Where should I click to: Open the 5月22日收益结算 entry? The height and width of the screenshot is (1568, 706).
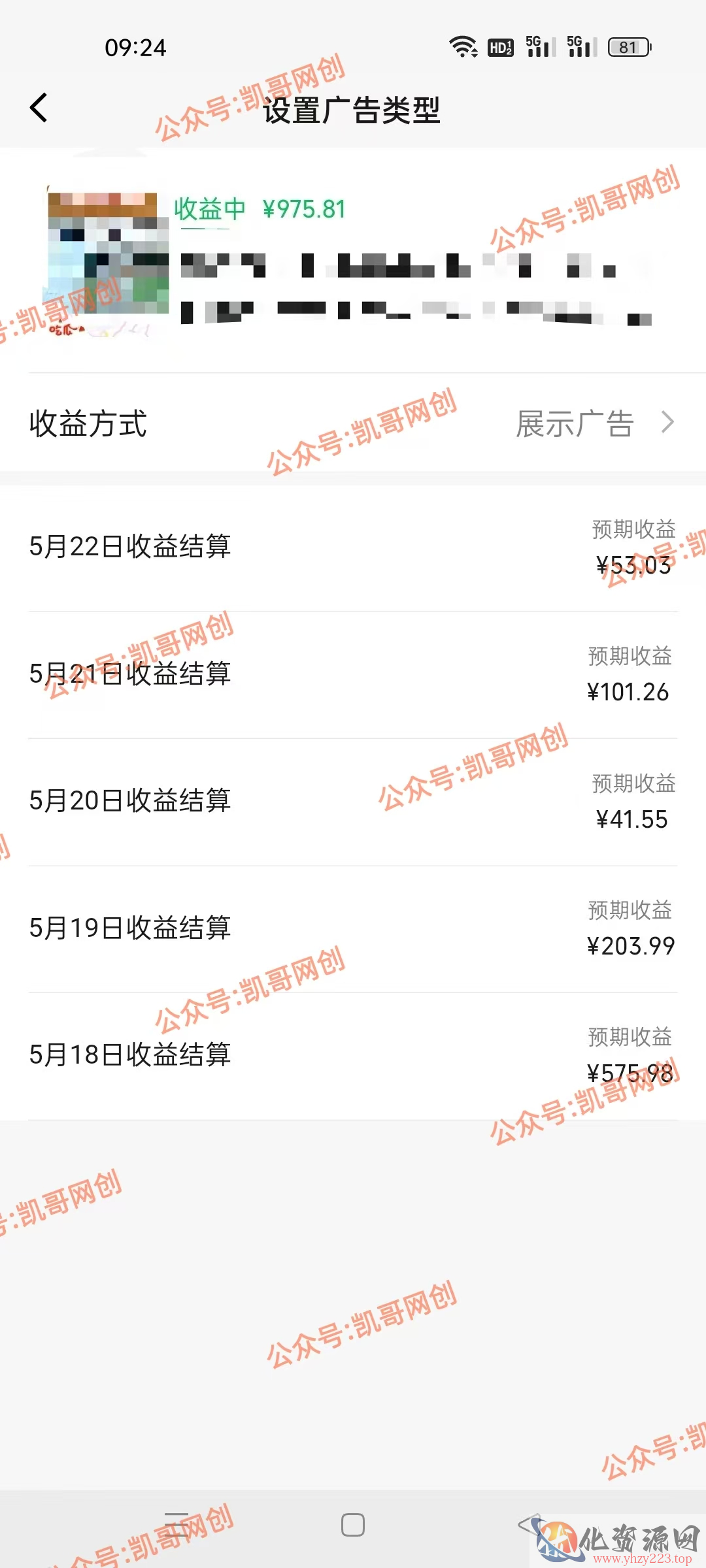353,548
